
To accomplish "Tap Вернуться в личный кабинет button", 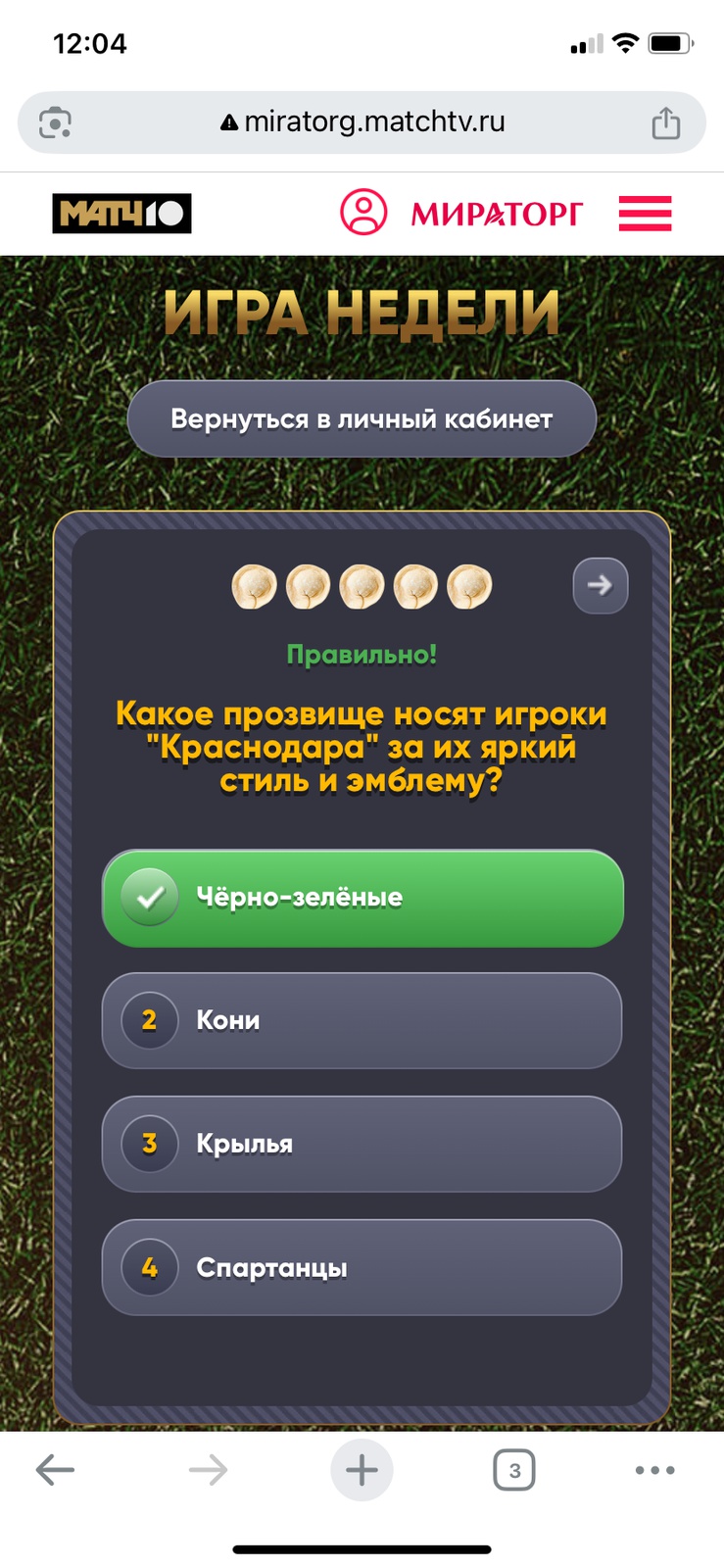I will pos(362,419).
